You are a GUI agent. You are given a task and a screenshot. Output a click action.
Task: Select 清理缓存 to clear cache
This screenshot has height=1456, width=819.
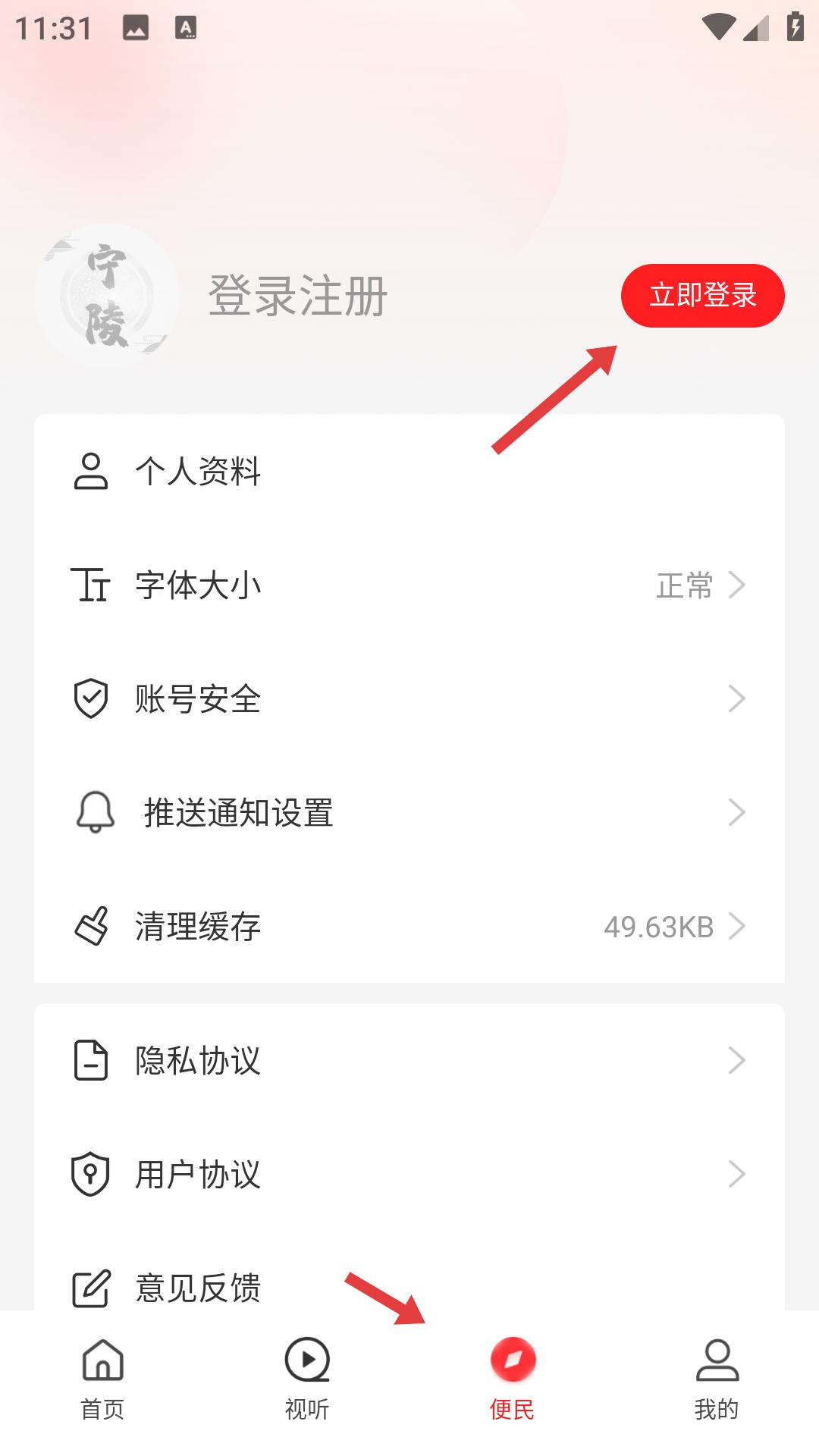pos(409,926)
